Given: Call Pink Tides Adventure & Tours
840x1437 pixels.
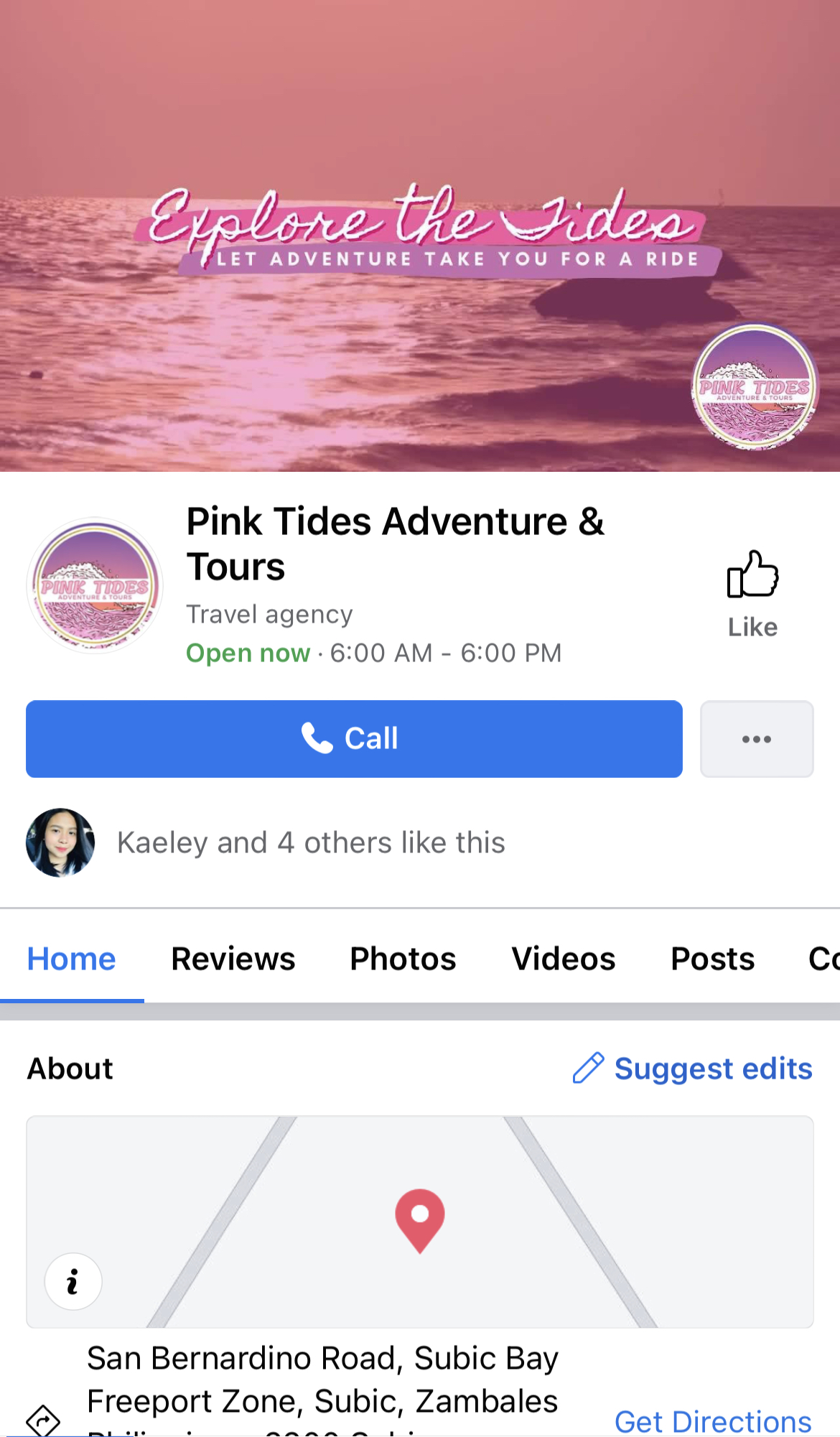Looking at the screenshot, I should [354, 738].
